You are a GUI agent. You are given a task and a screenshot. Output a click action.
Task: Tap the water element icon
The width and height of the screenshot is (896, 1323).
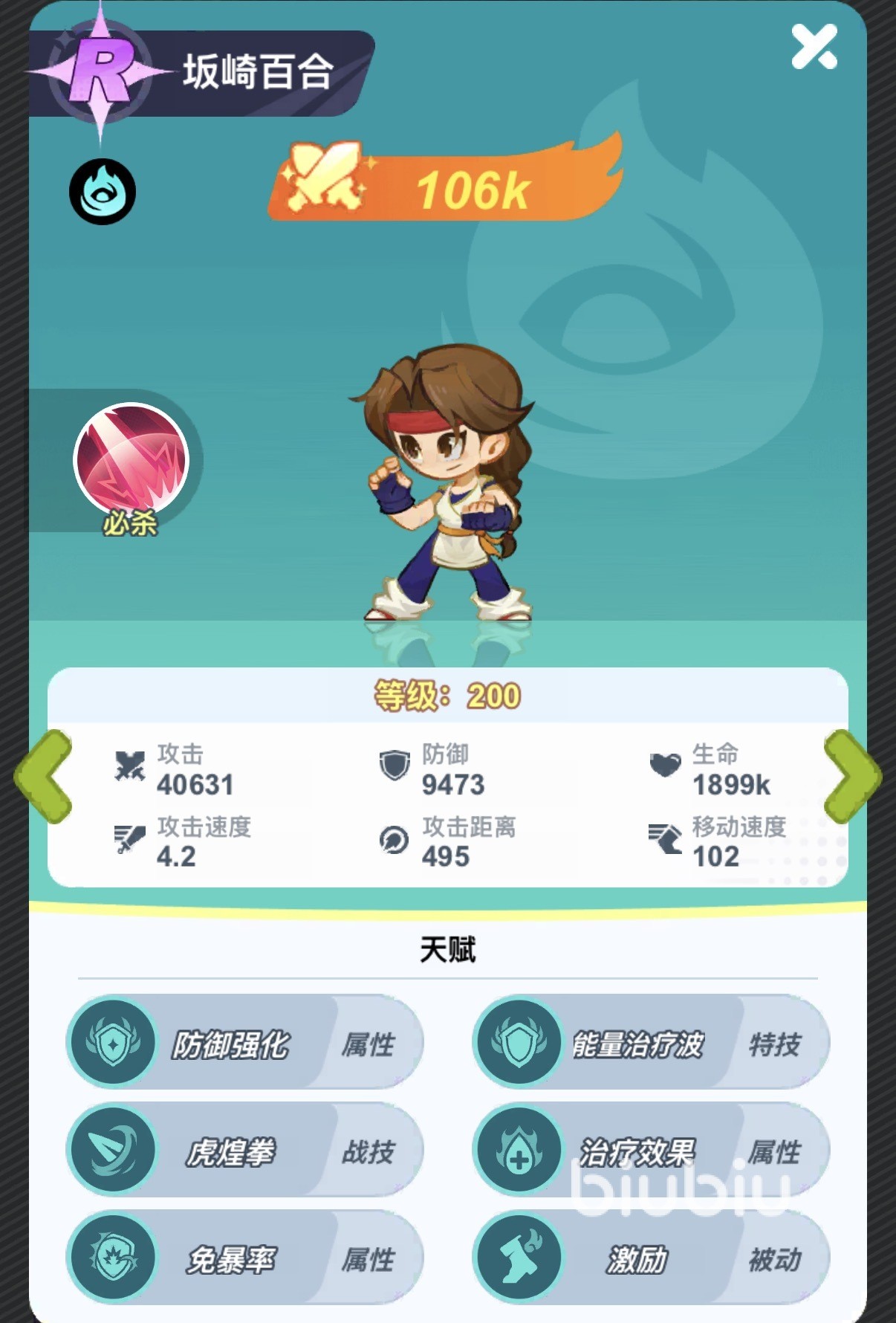coord(103,192)
